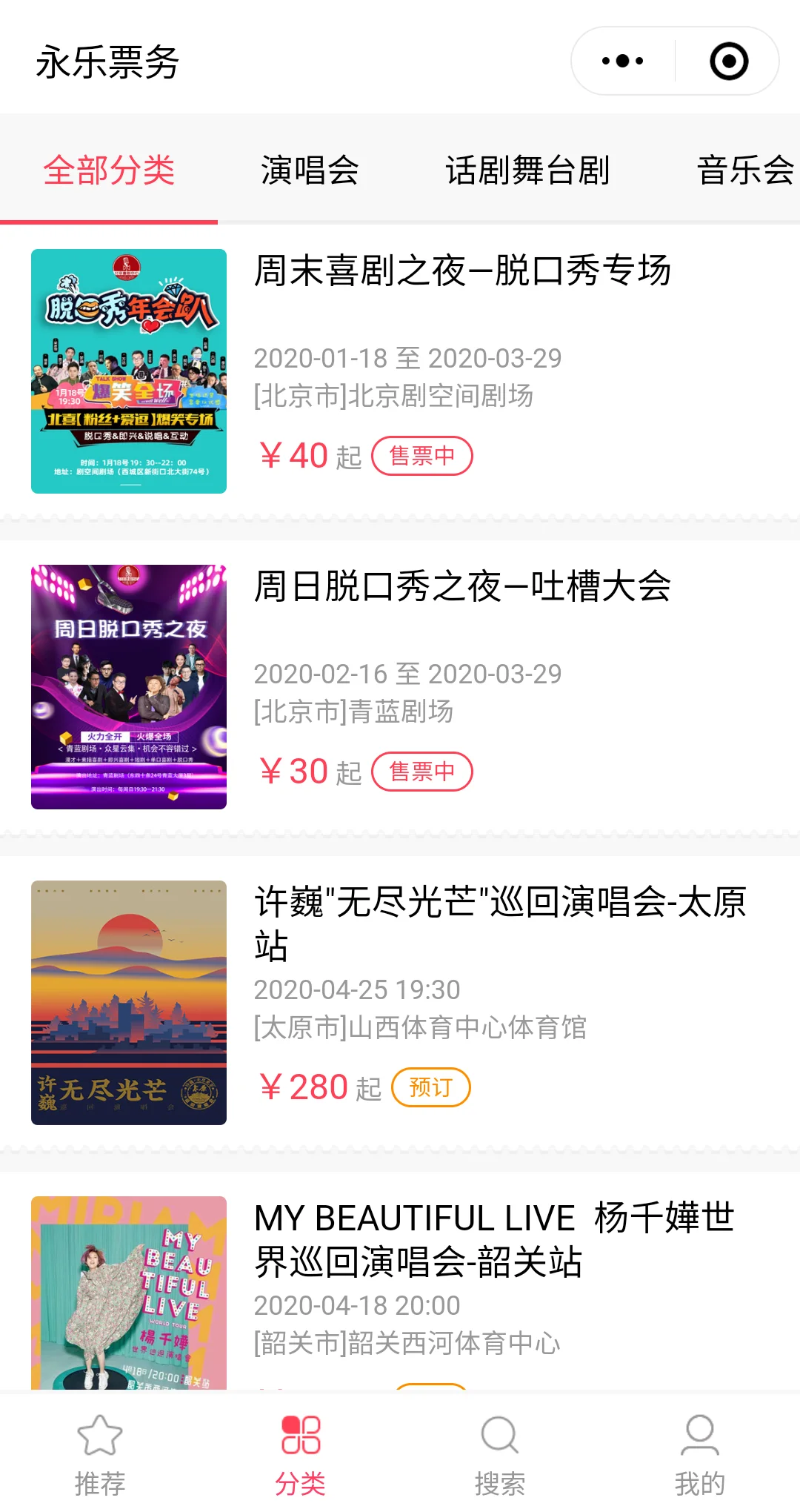Switch to the 演唱会 category tab
The height and width of the screenshot is (1512, 800).
coord(310,170)
